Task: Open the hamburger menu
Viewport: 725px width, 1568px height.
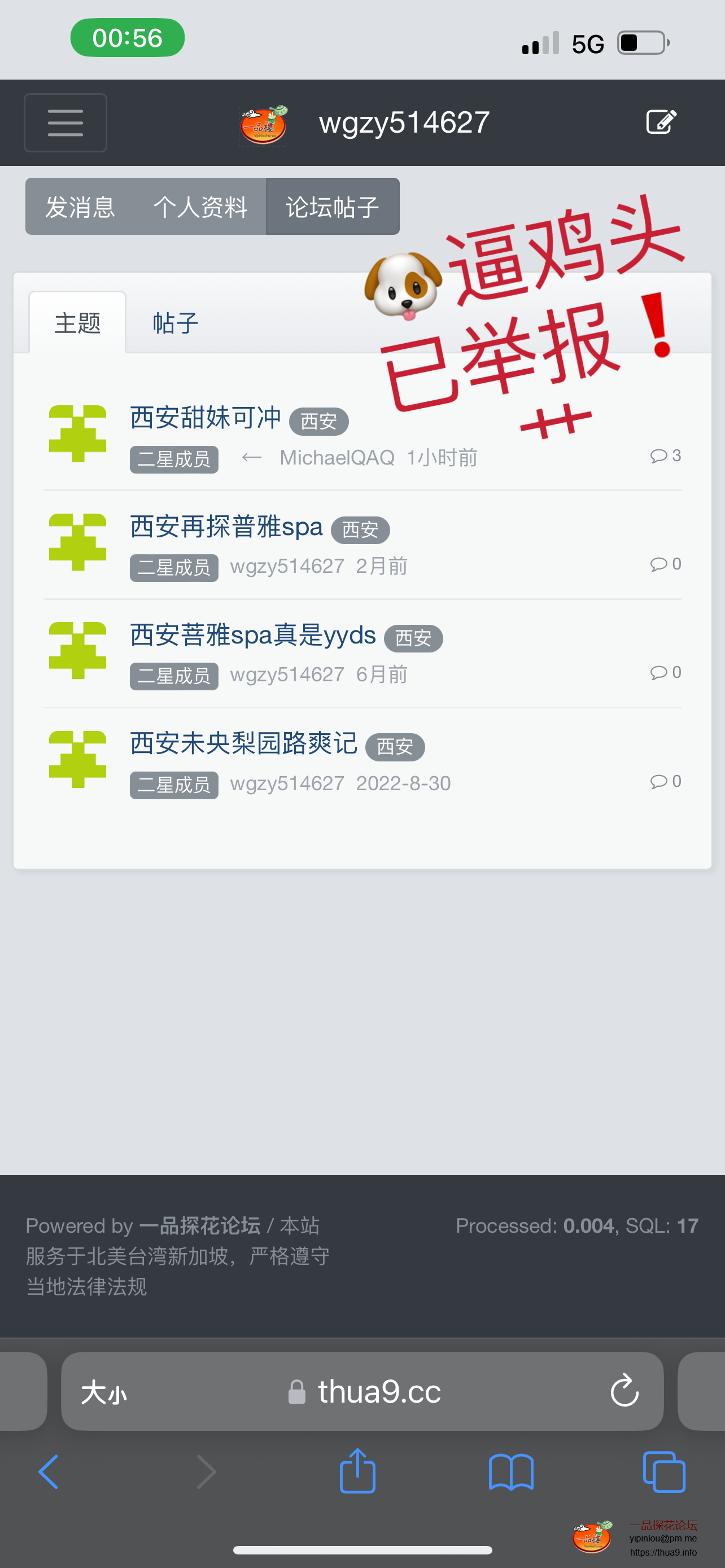Action: pyautogui.click(x=65, y=122)
